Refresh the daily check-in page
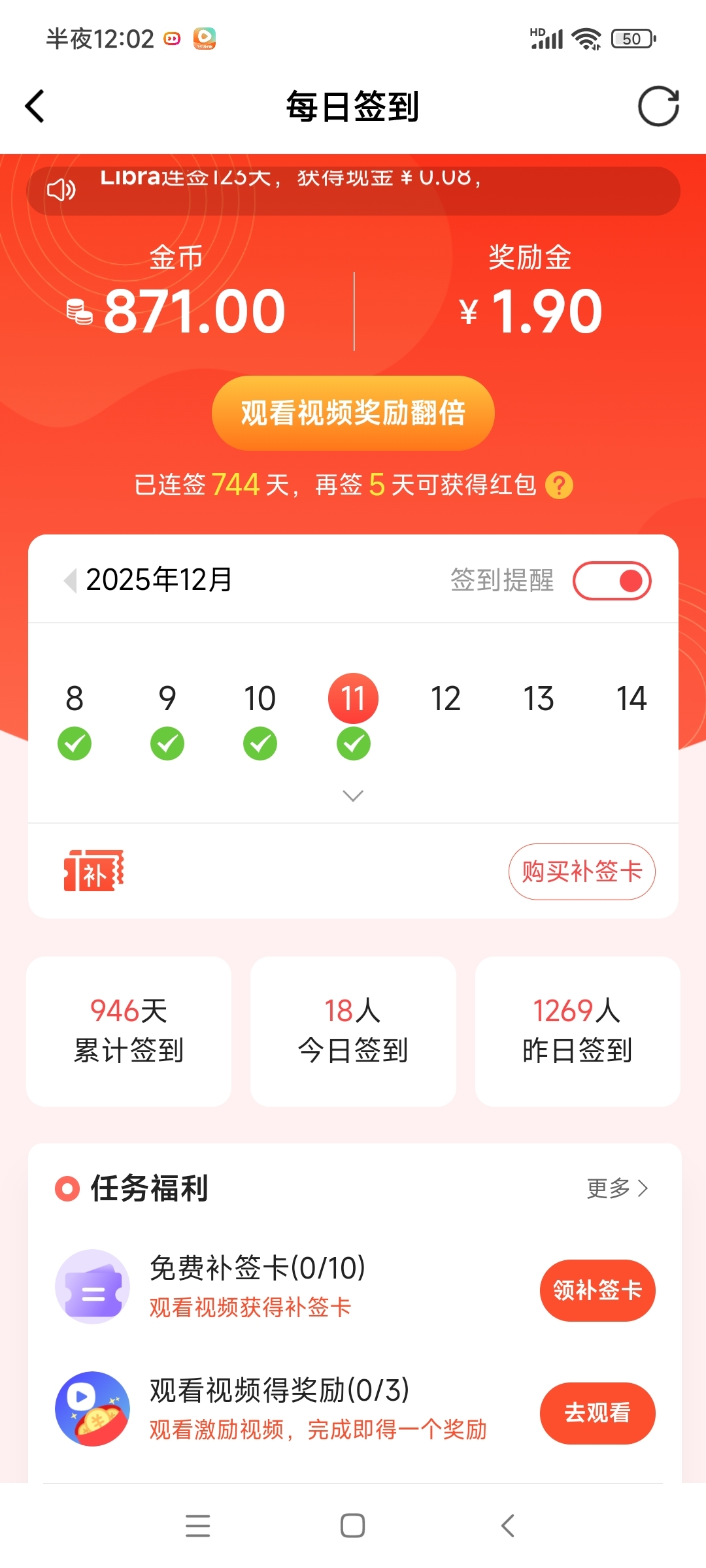Image resolution: width=706 pixels, height=1568 pixels. coord(658,106)
